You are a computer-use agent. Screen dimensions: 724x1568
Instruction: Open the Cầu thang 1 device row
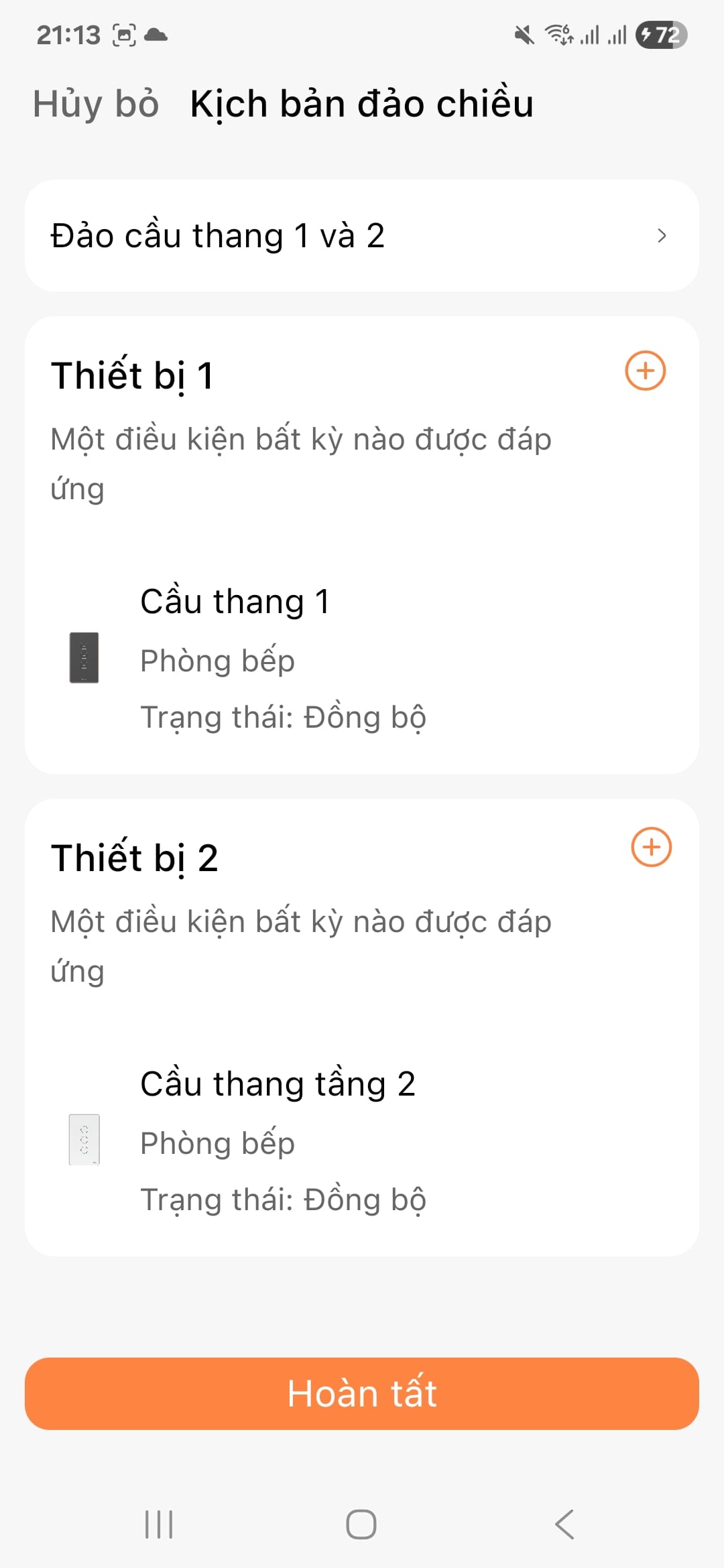tap(362, 659)
